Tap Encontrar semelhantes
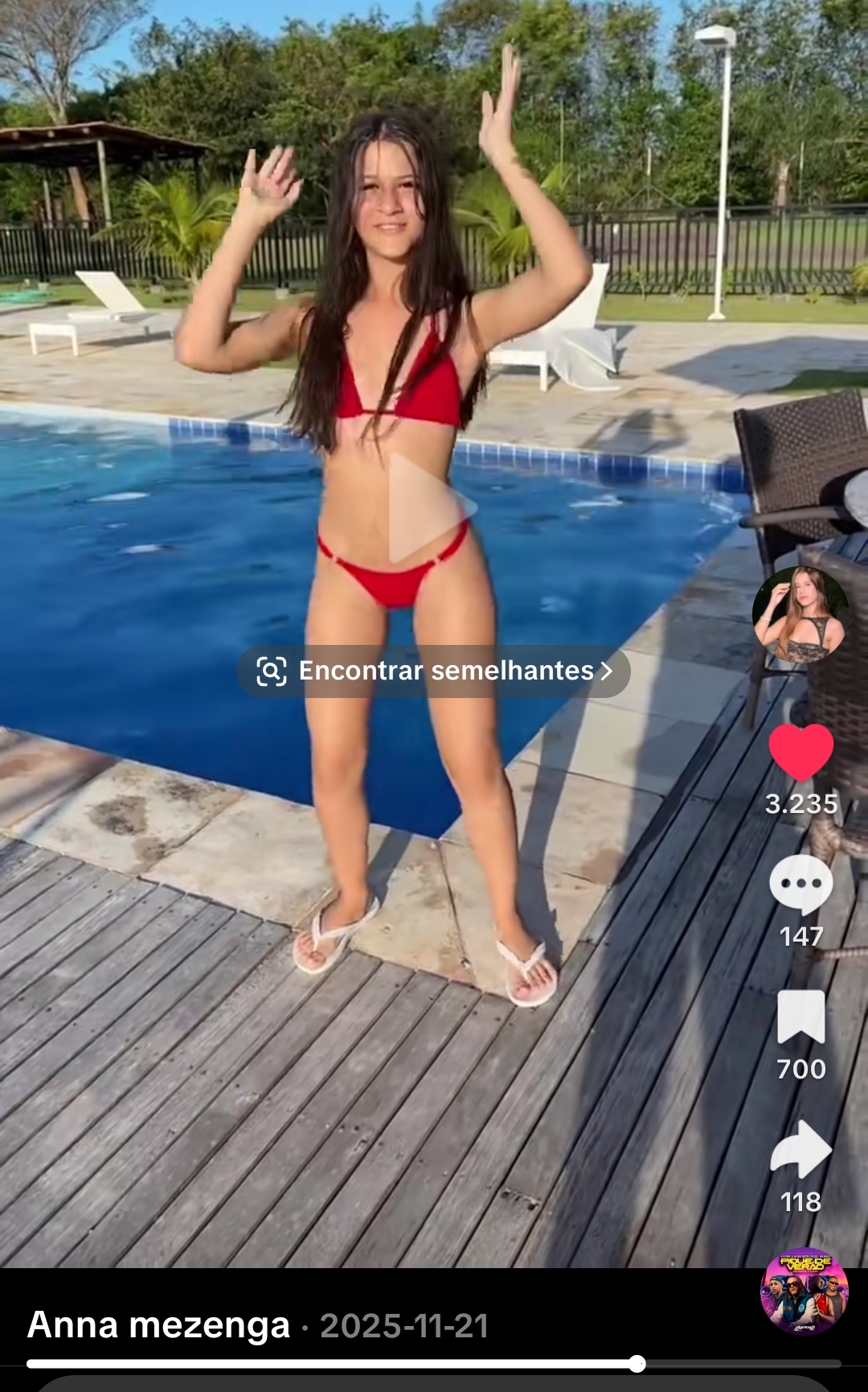 [x=434, y=671]
